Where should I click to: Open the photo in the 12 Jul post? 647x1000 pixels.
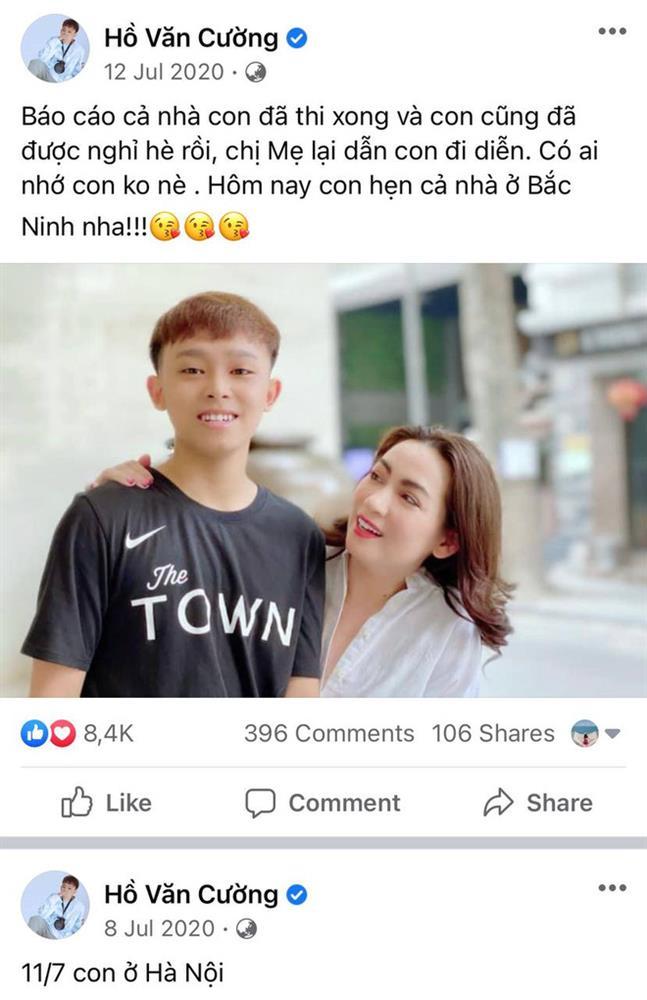(323, 480)
